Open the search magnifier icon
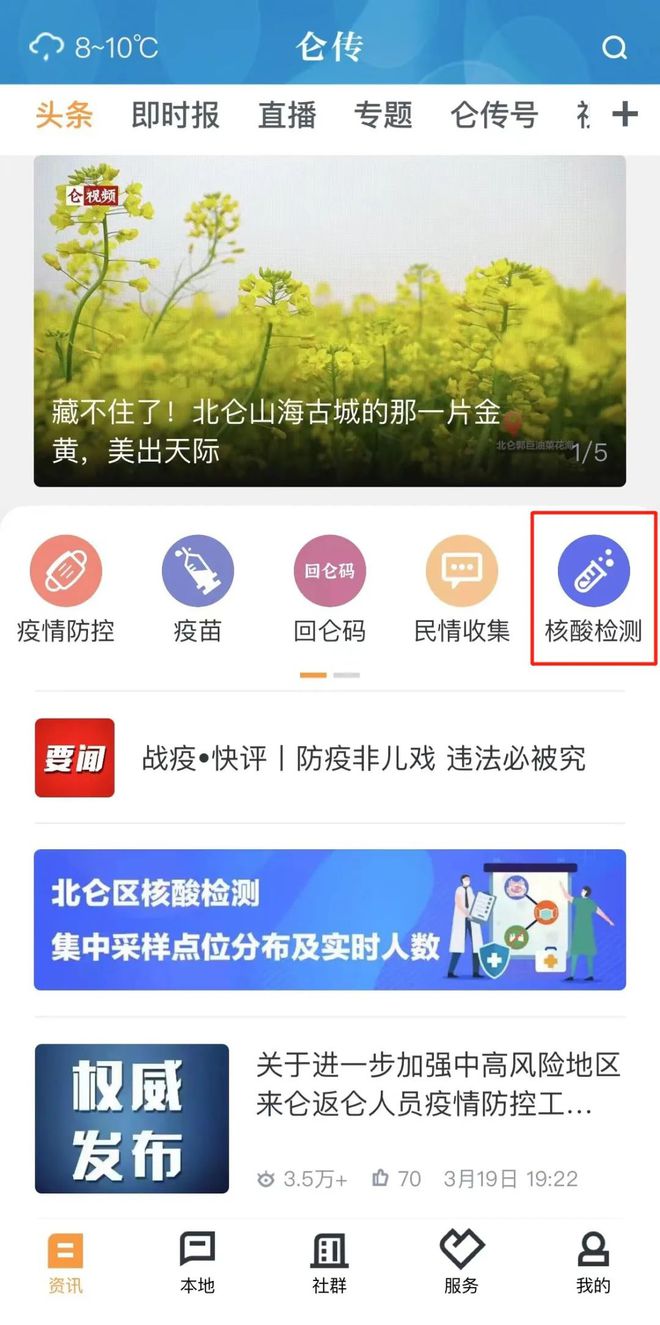 pyautogui.click(x=614, y=47)
